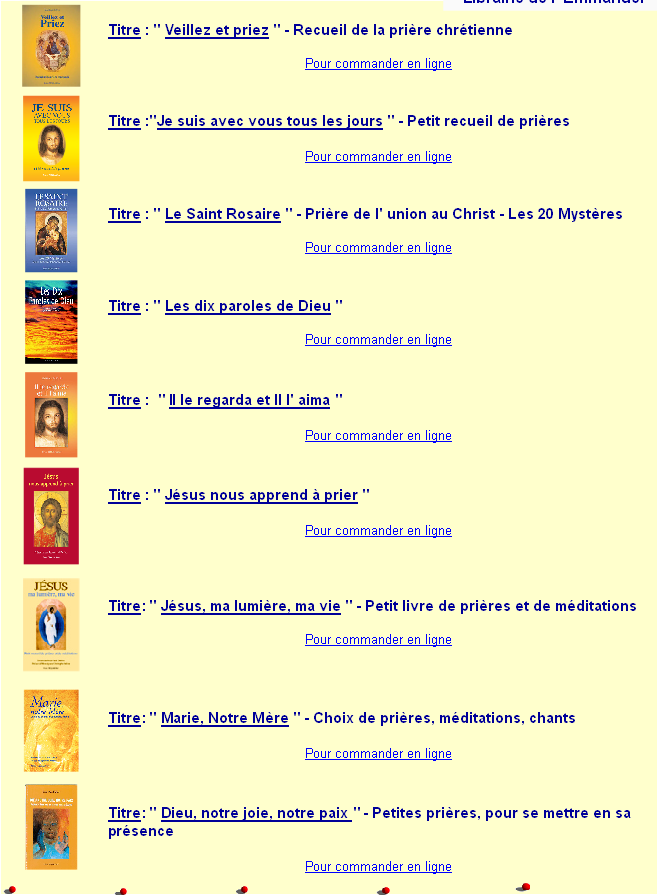The width and height of the screenshot is (657, 895).
Task: Tap the 'Marie, Notre Mère' book cover
Action: (51, 730)
